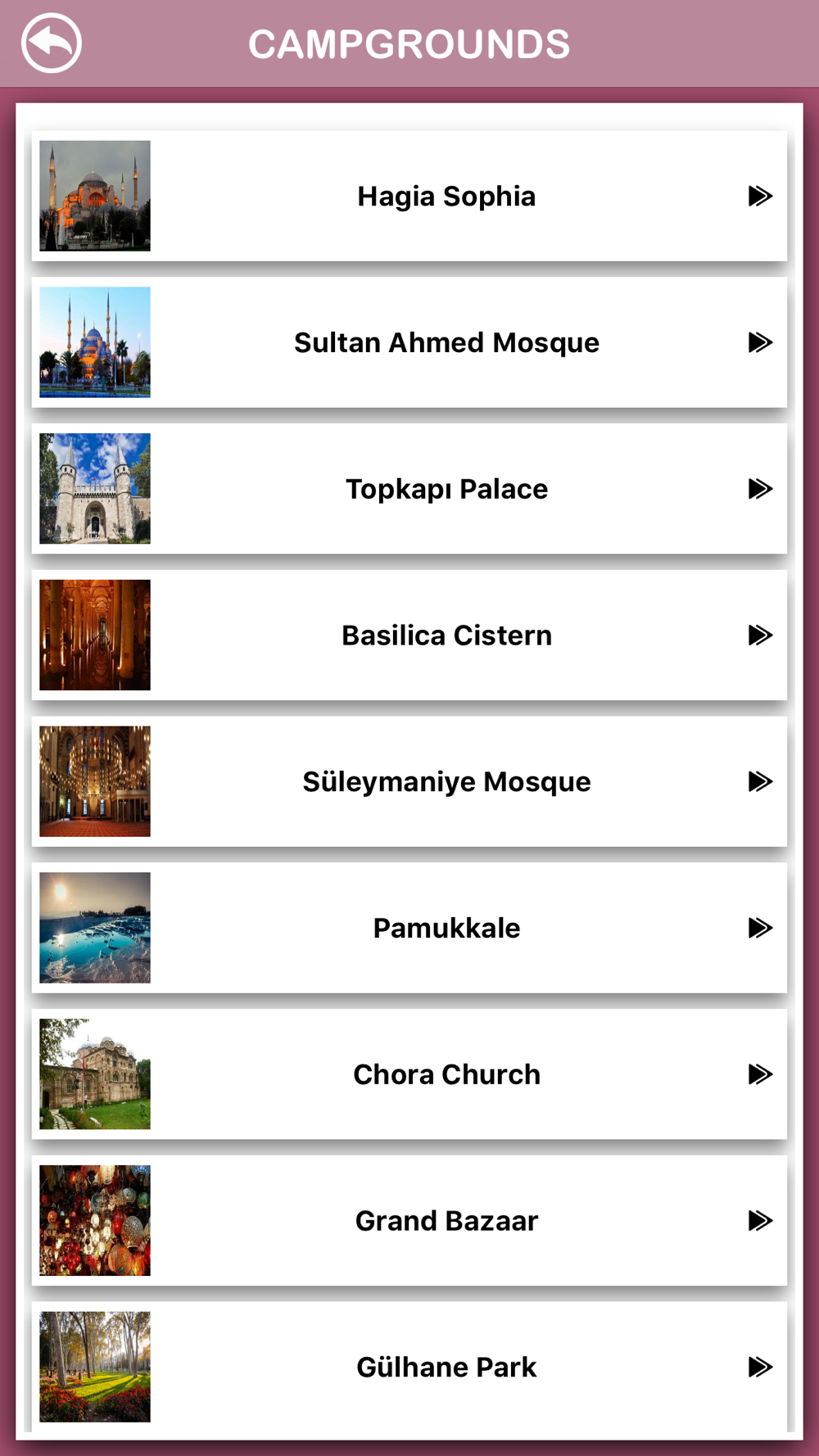The image size is (819, 1456).
Task: Open Basilica Cistern
Action: tap(409, 635)
